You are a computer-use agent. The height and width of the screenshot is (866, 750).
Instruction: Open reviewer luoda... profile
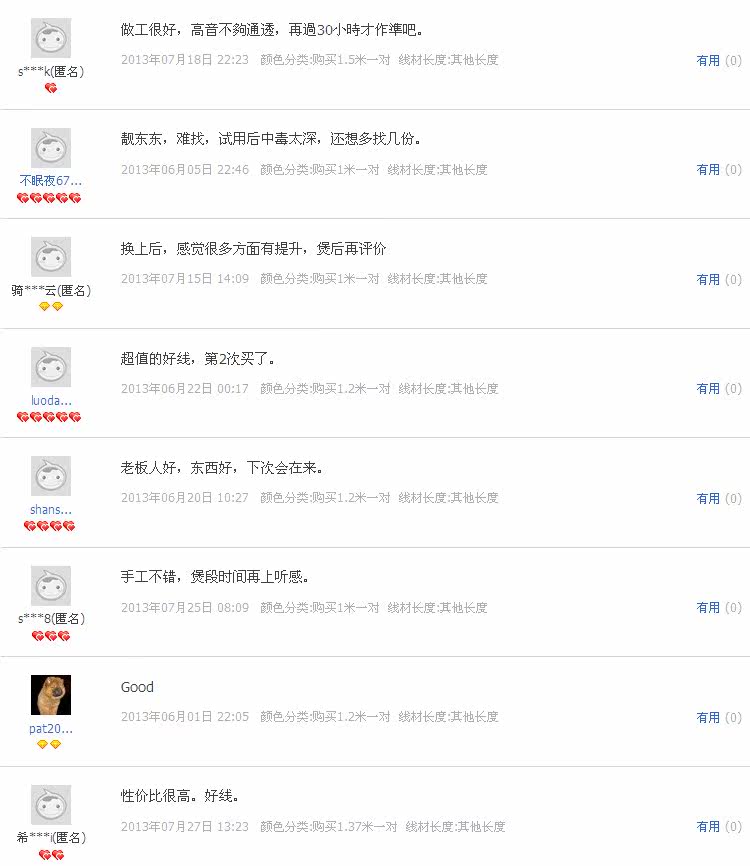coord(51,400)
